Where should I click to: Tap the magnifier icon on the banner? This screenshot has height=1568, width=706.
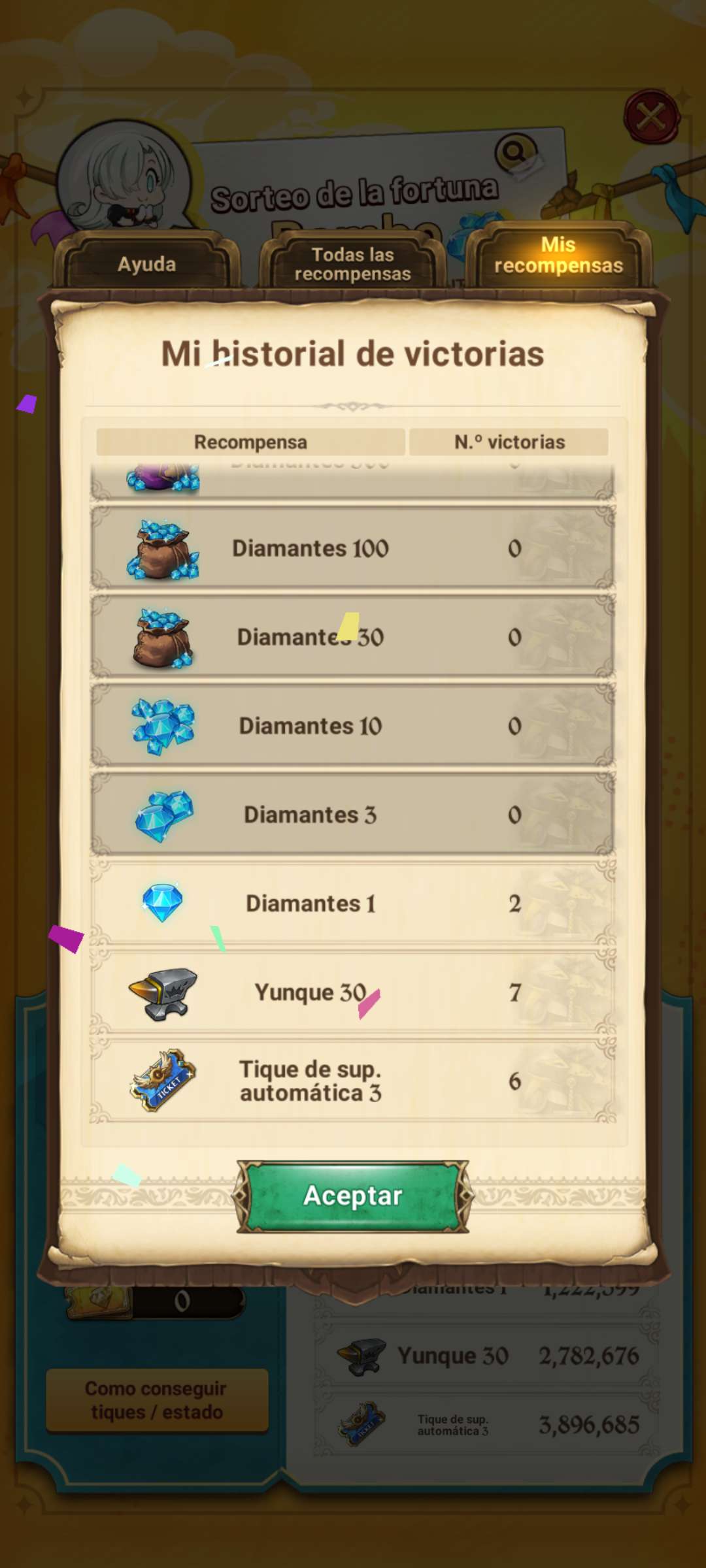pos(516,152)
